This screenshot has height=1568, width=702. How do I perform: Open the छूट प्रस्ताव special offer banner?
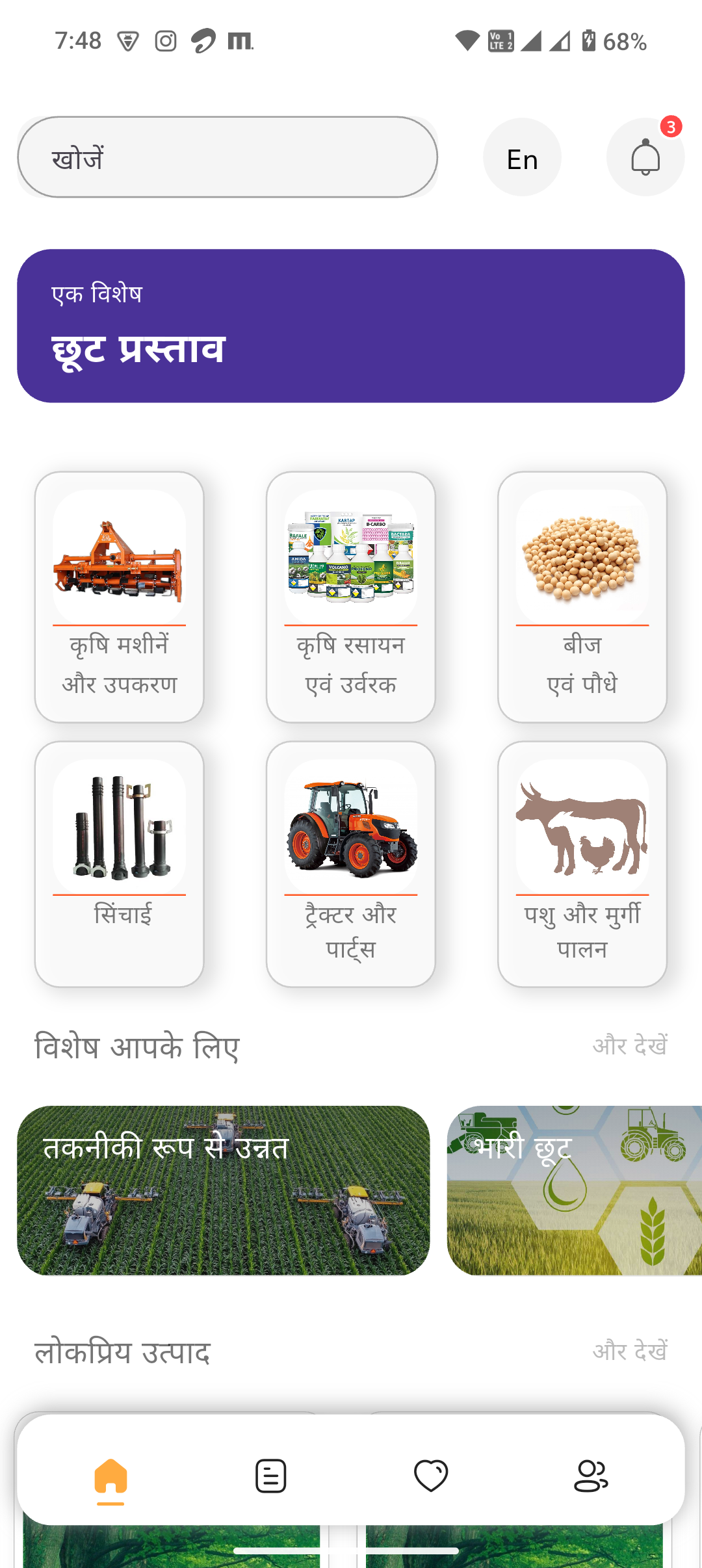click(x=351, y=326)
